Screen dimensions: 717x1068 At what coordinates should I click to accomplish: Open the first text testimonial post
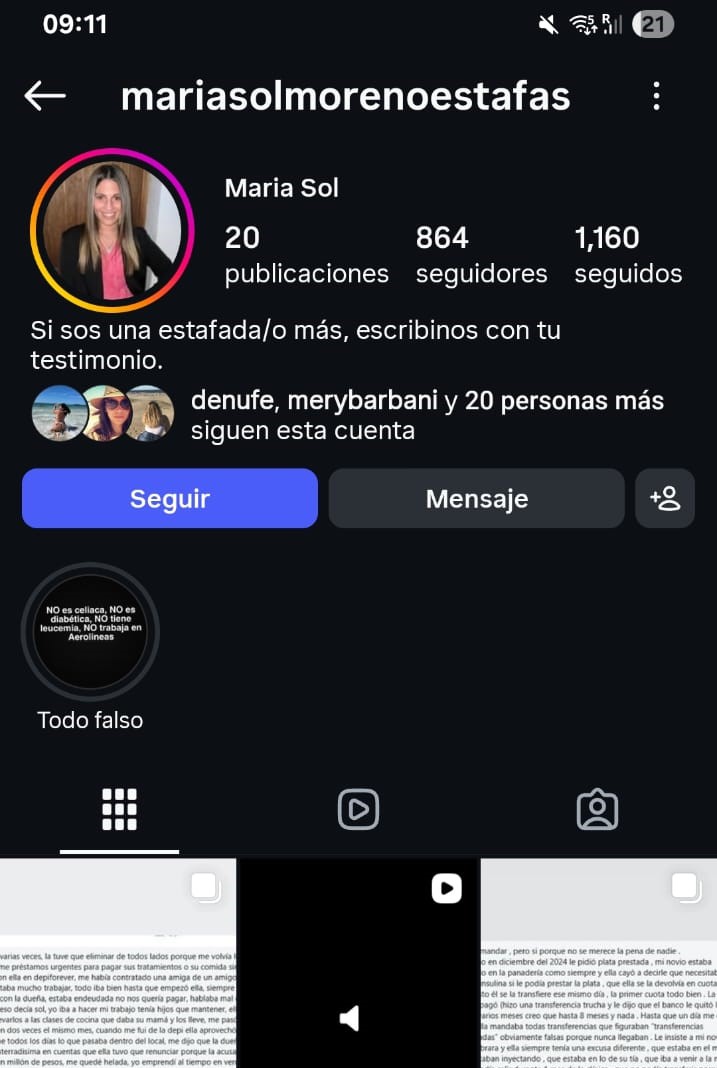[118, 965]
